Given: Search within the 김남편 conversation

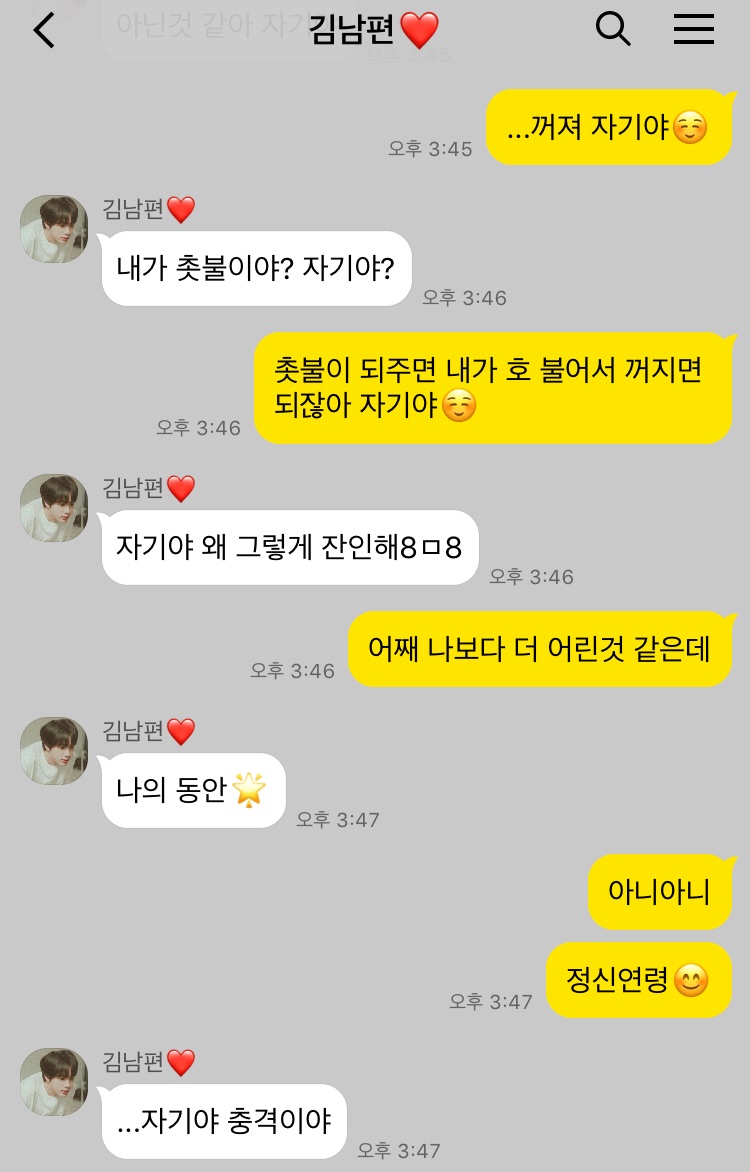Looking at the screenshot, I should [613, 30].
